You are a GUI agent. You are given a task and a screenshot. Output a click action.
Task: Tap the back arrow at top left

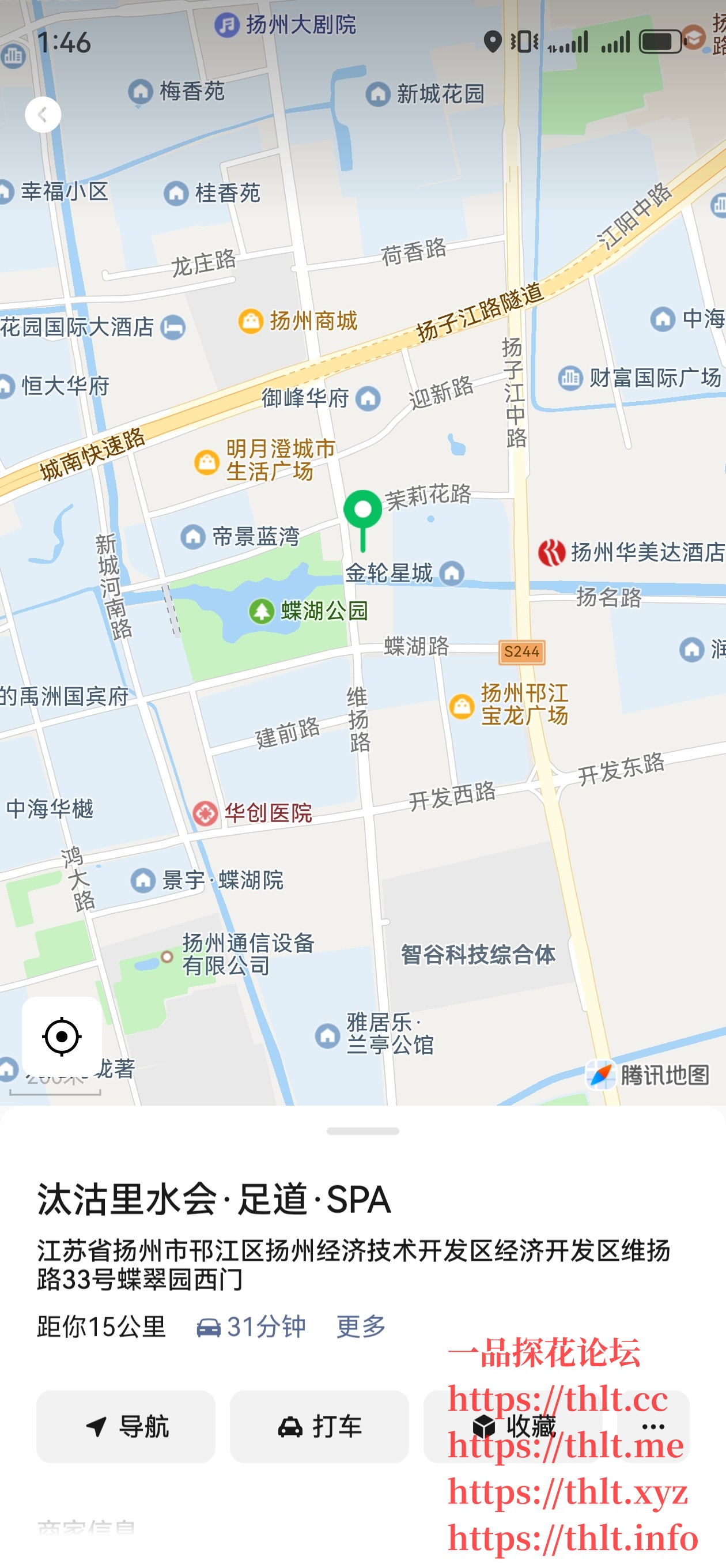pos(43,115)
